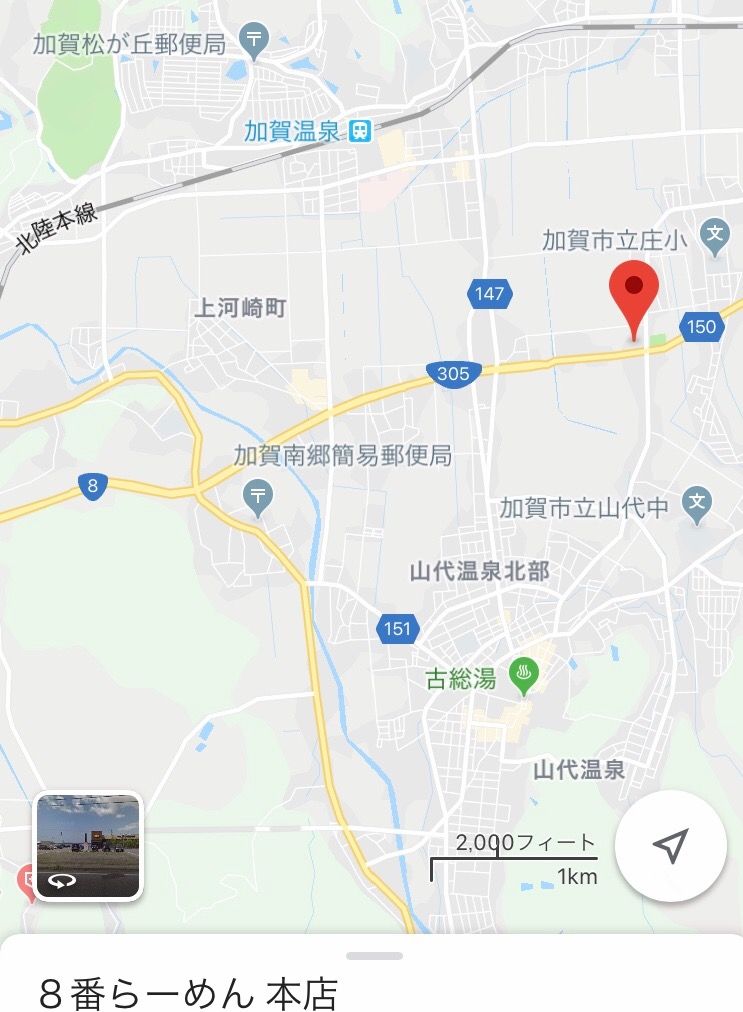The width and height of the screenshot is (743, 1012).
Task: Select 加賀南郷簡易郵便局 post office marker
Action: pyautogui.click(x=258, y=495)
